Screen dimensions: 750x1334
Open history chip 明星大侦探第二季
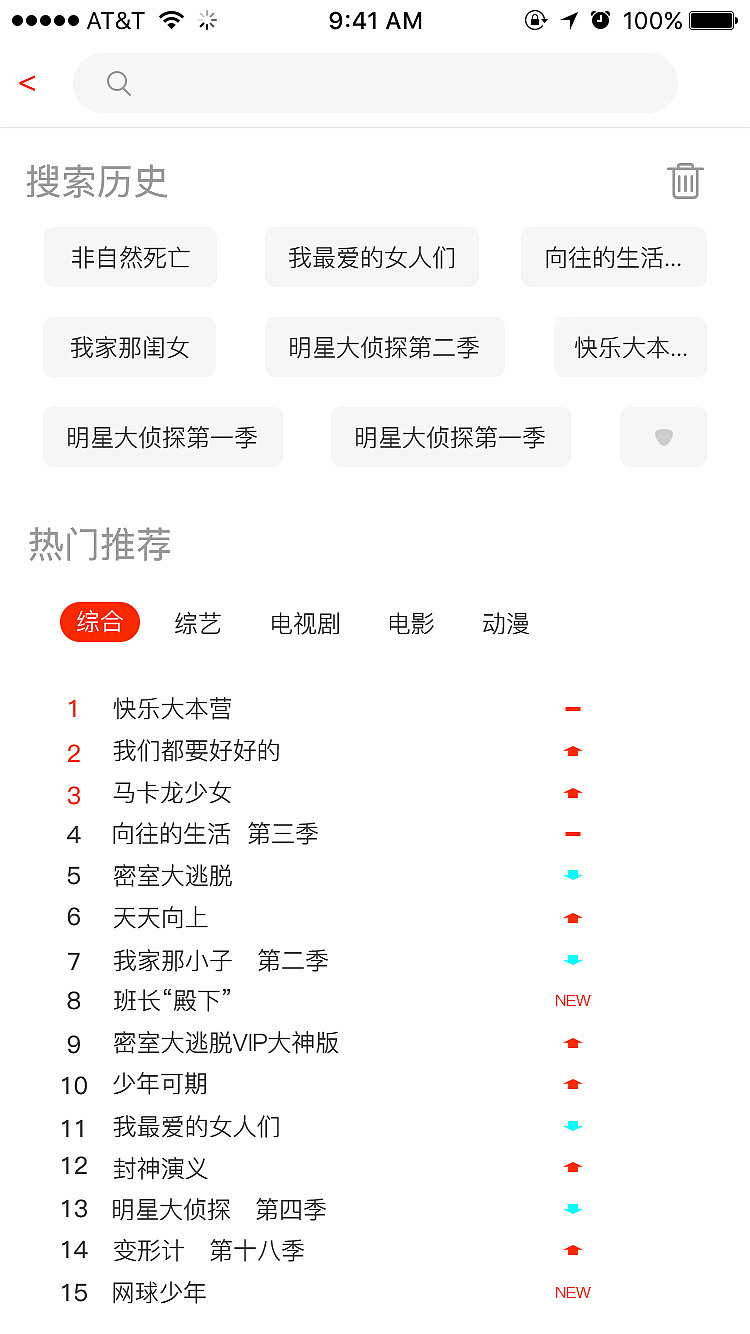(385, 347)
